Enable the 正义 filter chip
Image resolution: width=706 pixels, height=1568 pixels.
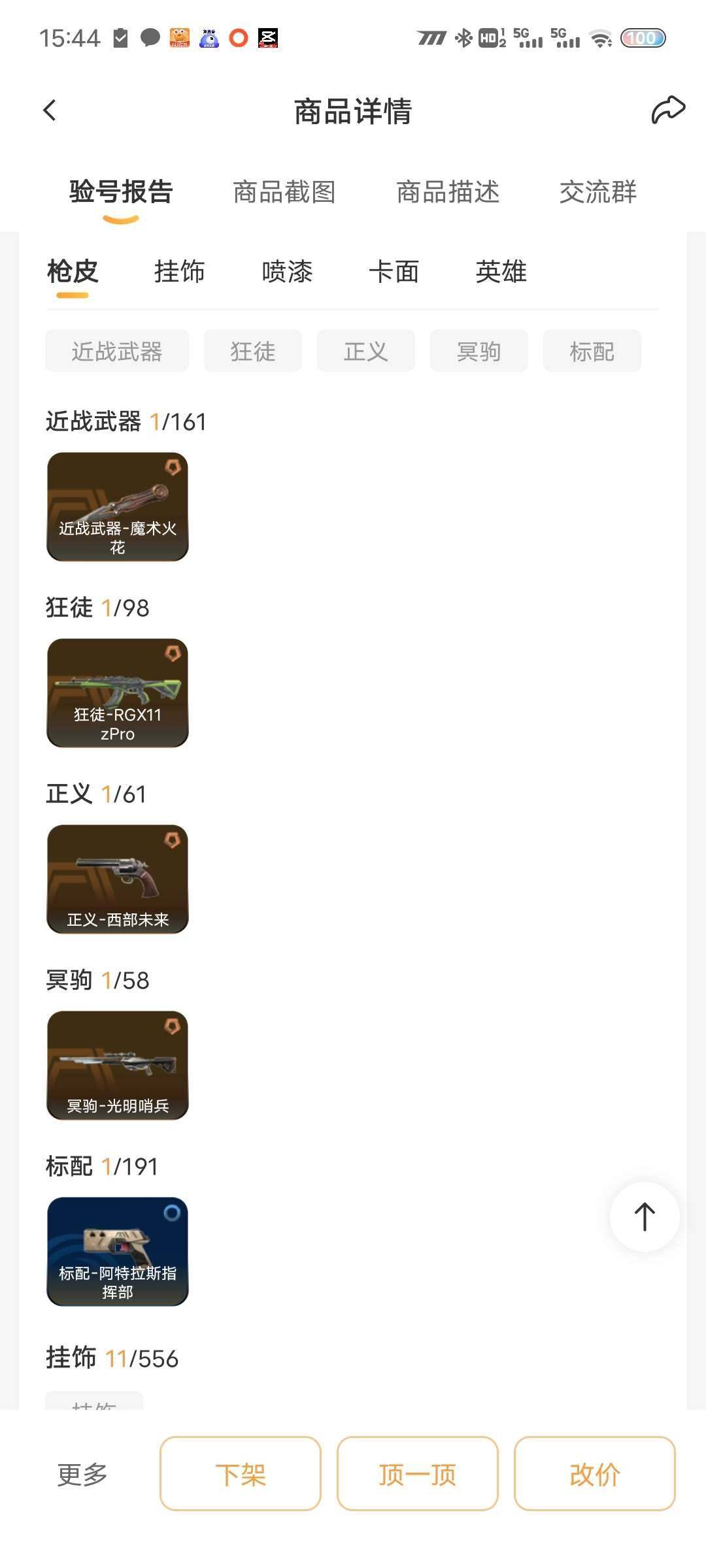pyautogui.click(x=365, y=351)
